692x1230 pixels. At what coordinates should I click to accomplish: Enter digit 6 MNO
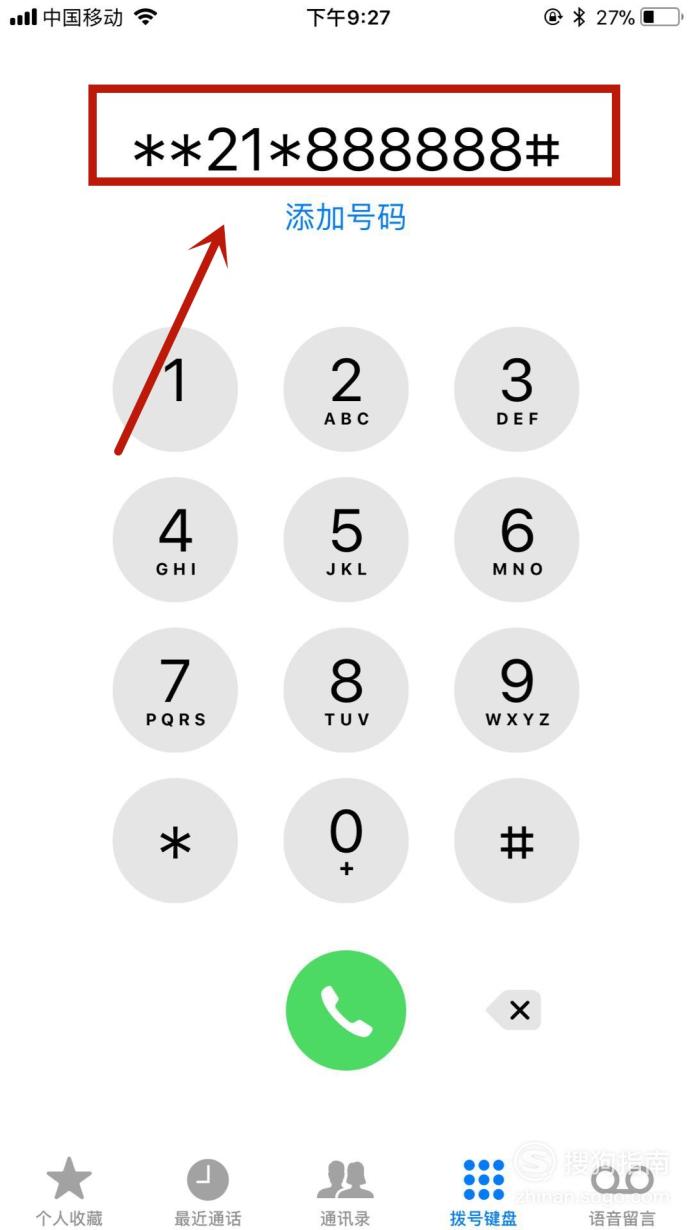(517, 540)
